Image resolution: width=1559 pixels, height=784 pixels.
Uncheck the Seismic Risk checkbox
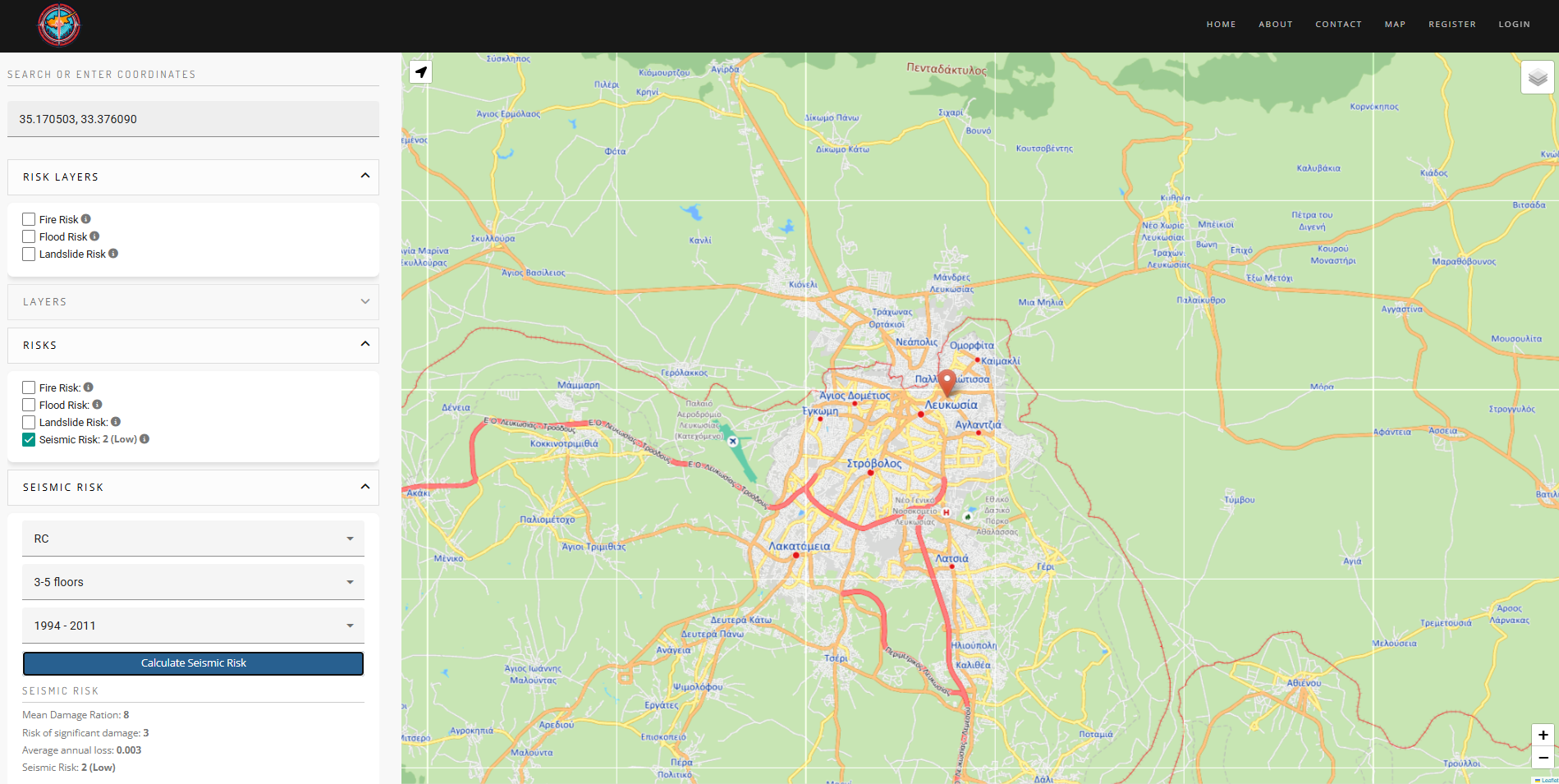29,439
